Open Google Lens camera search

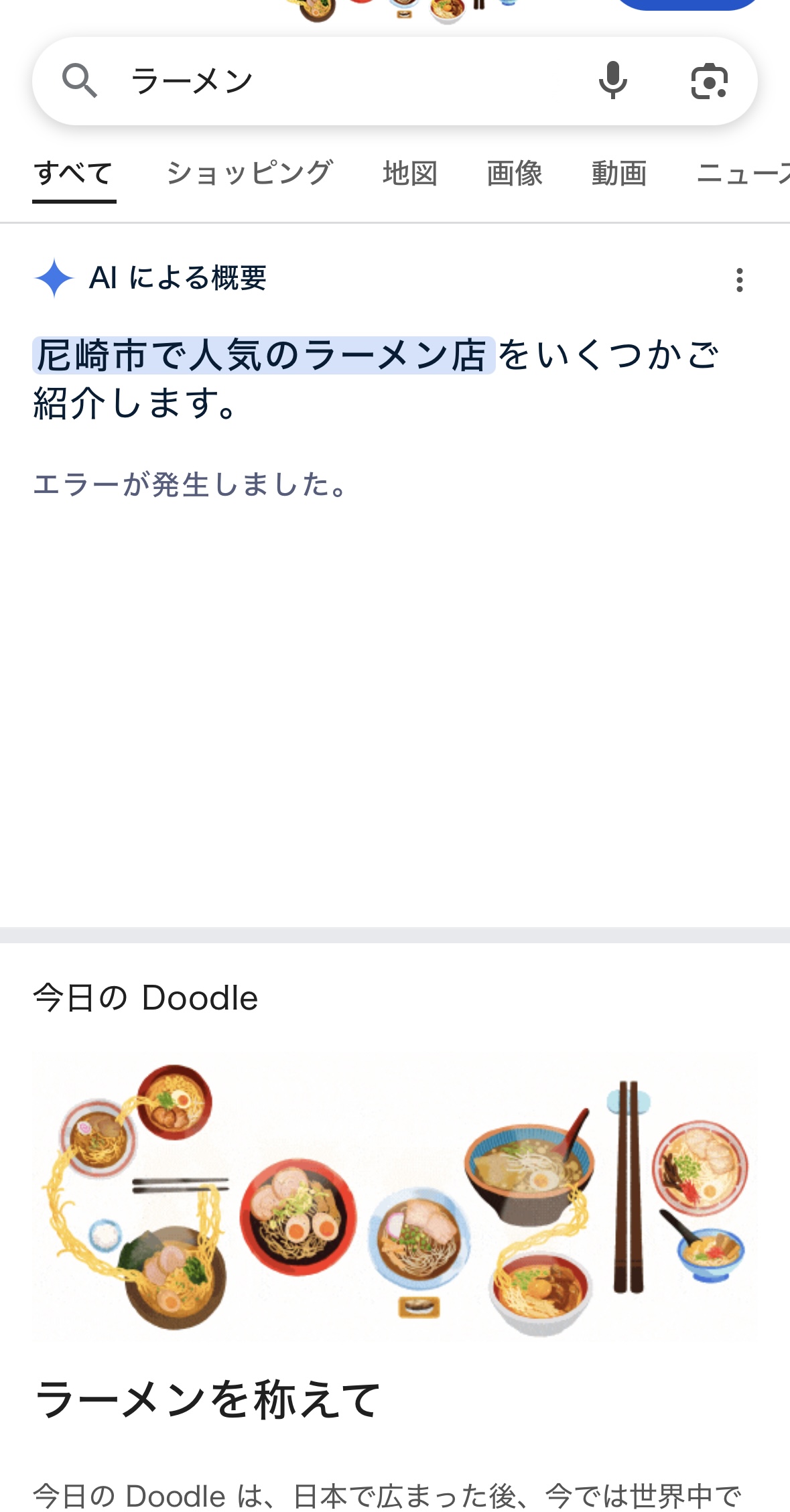[x=709, y=81]
